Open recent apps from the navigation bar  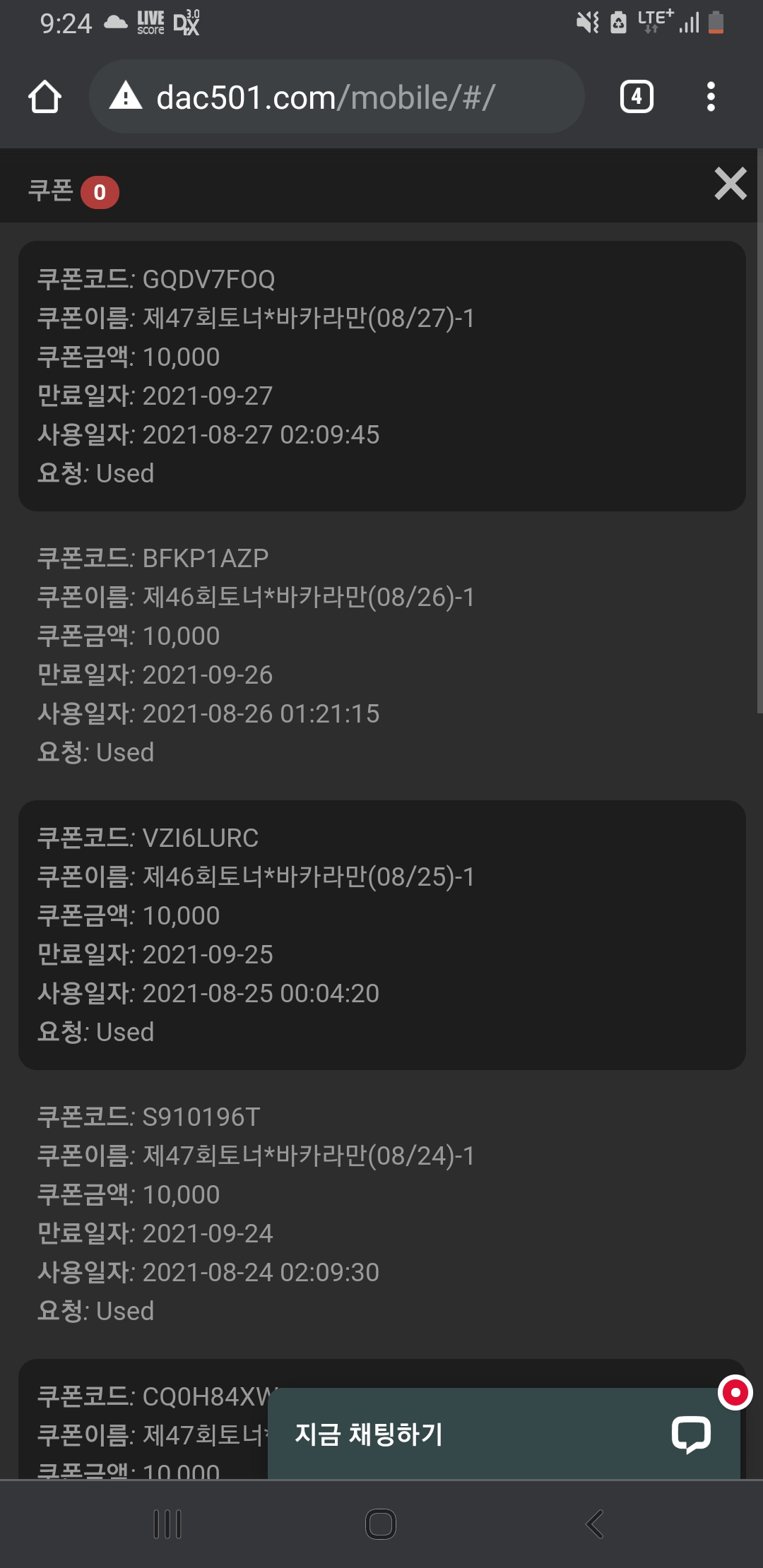click(x=167, y=1524)
